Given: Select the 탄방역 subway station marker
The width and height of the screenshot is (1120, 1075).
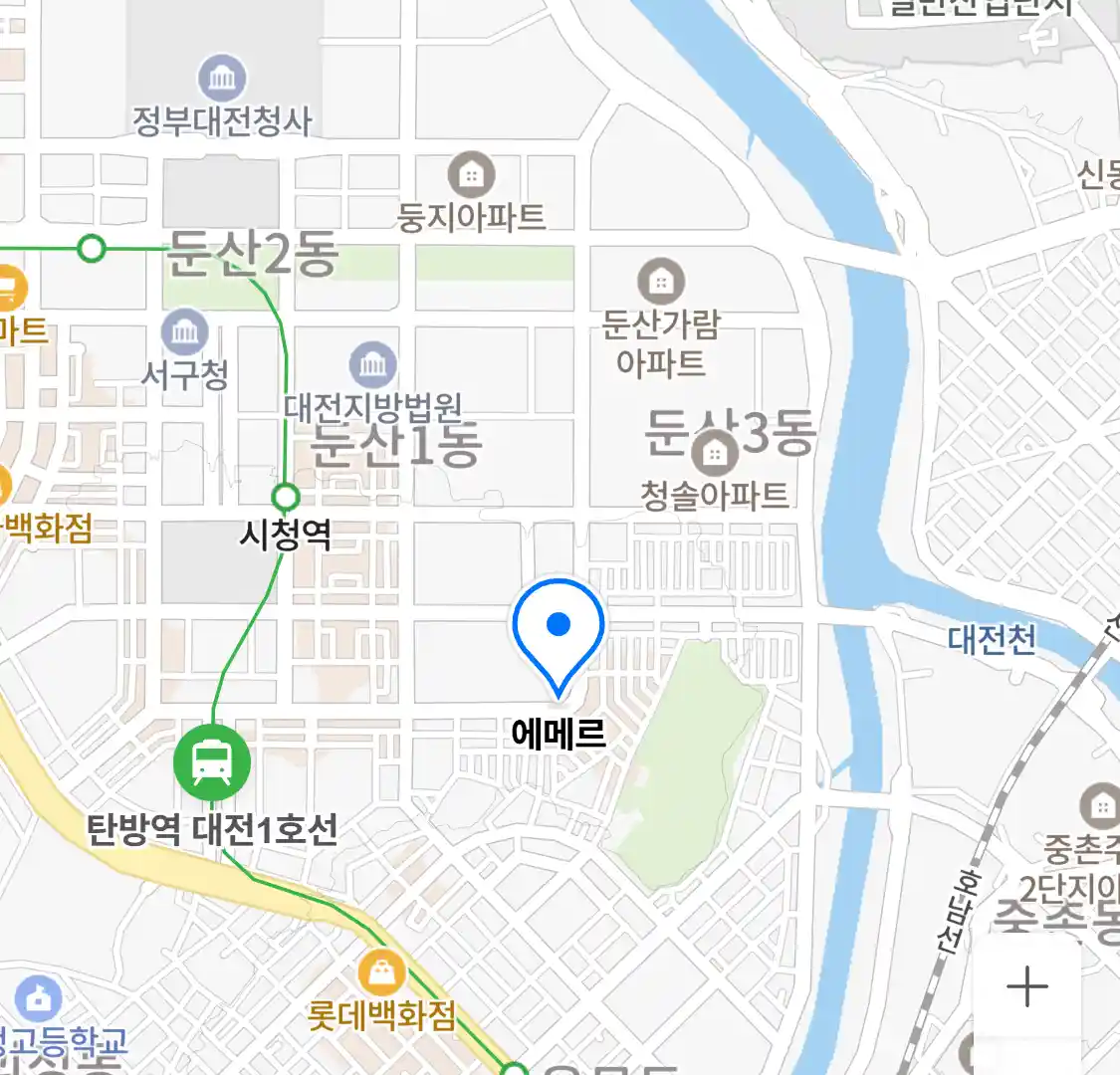Looking at the screenshot, I should pyautogui.click(x=211, y=762).
